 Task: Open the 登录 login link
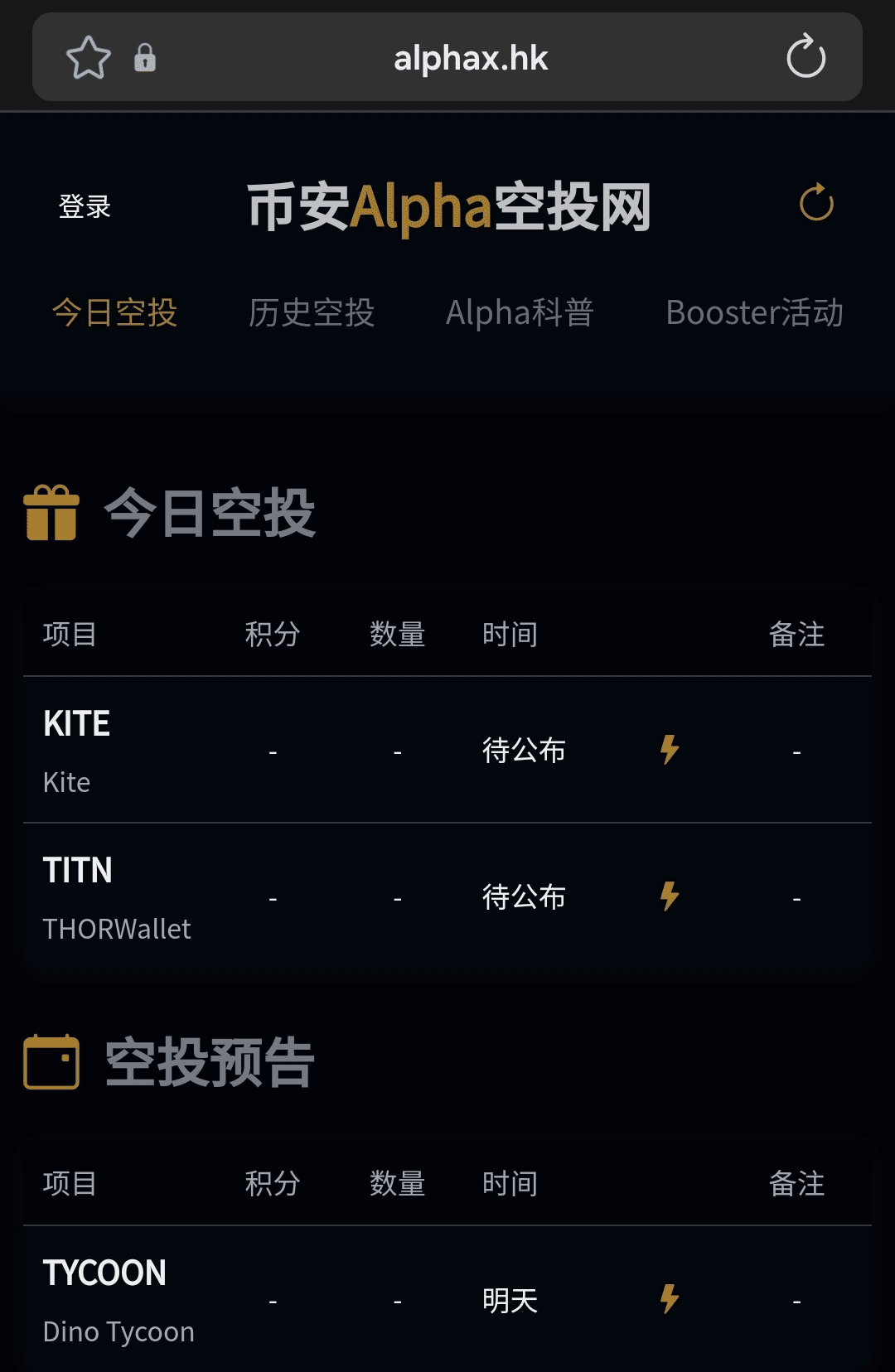85,206
